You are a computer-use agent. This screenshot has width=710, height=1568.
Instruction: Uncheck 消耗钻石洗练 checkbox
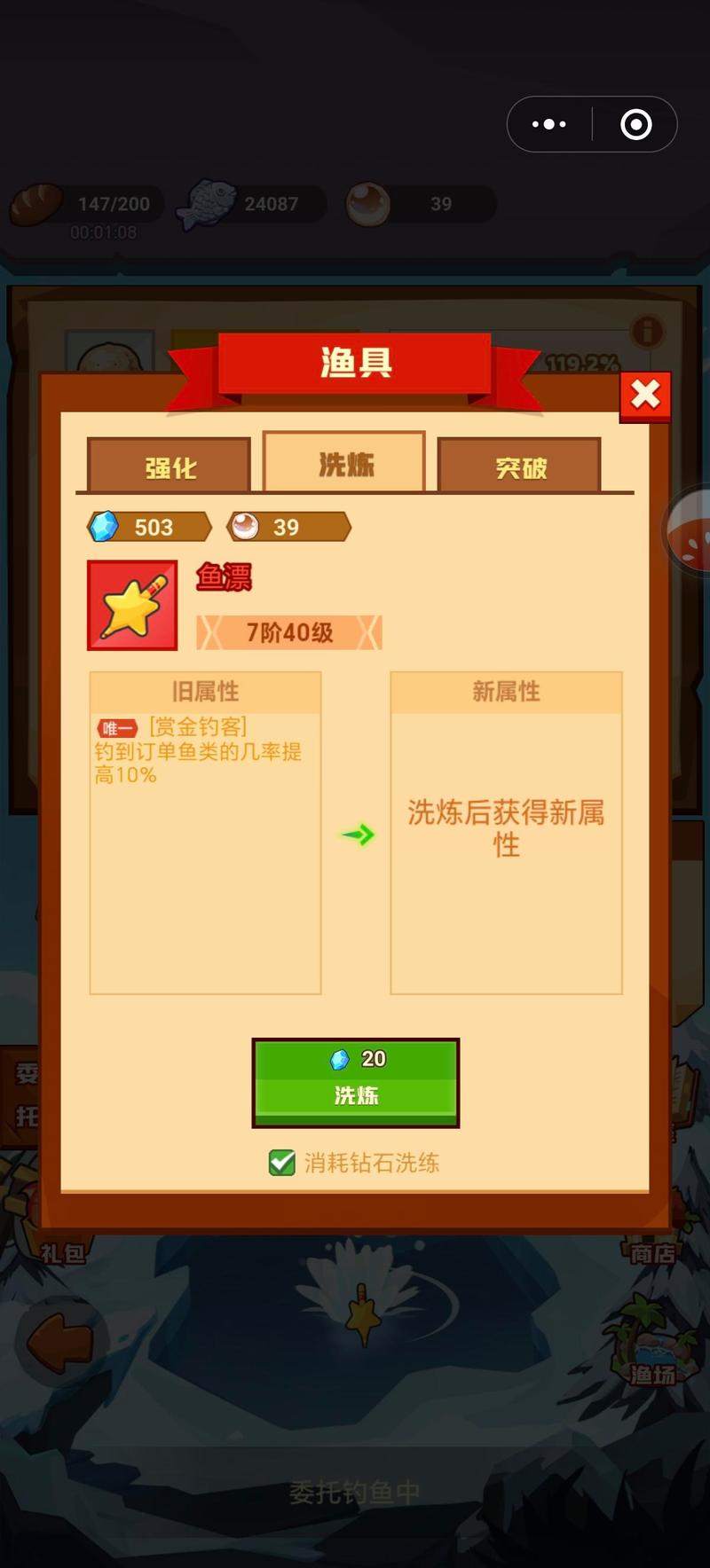click(x=282, y=1162)
